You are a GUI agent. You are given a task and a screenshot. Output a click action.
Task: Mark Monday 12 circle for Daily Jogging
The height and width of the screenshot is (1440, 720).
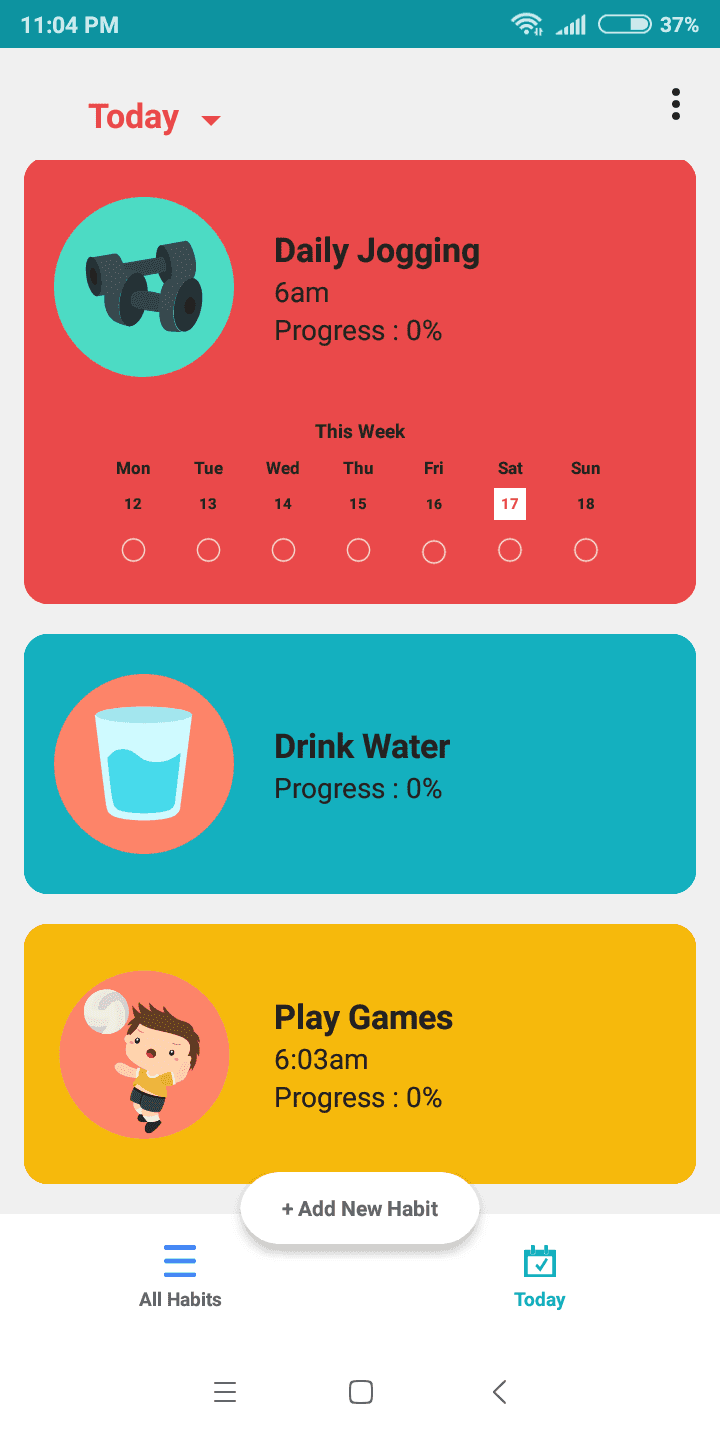pyautogui.click(x=133, y=550)
